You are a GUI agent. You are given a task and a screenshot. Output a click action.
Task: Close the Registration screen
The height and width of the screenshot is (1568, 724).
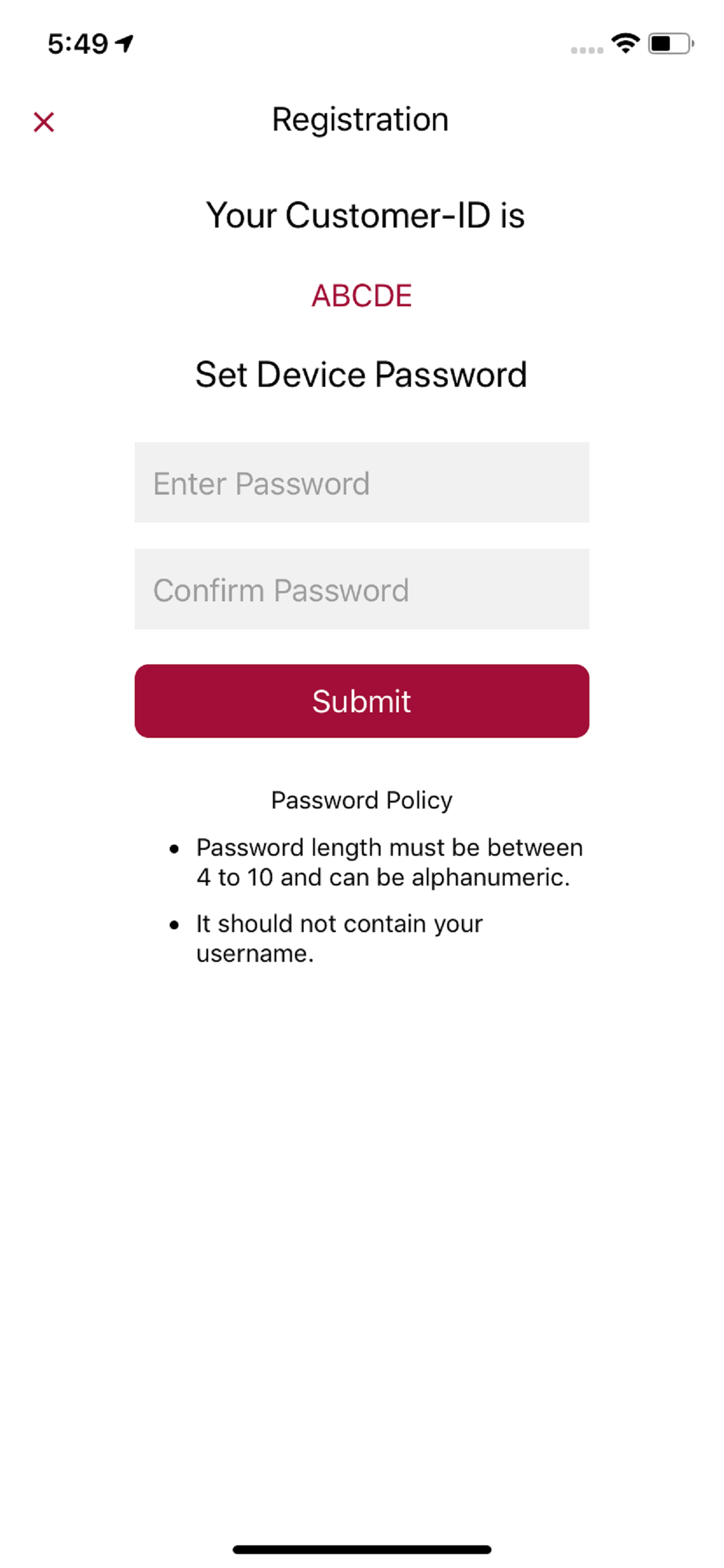point(45,122)
